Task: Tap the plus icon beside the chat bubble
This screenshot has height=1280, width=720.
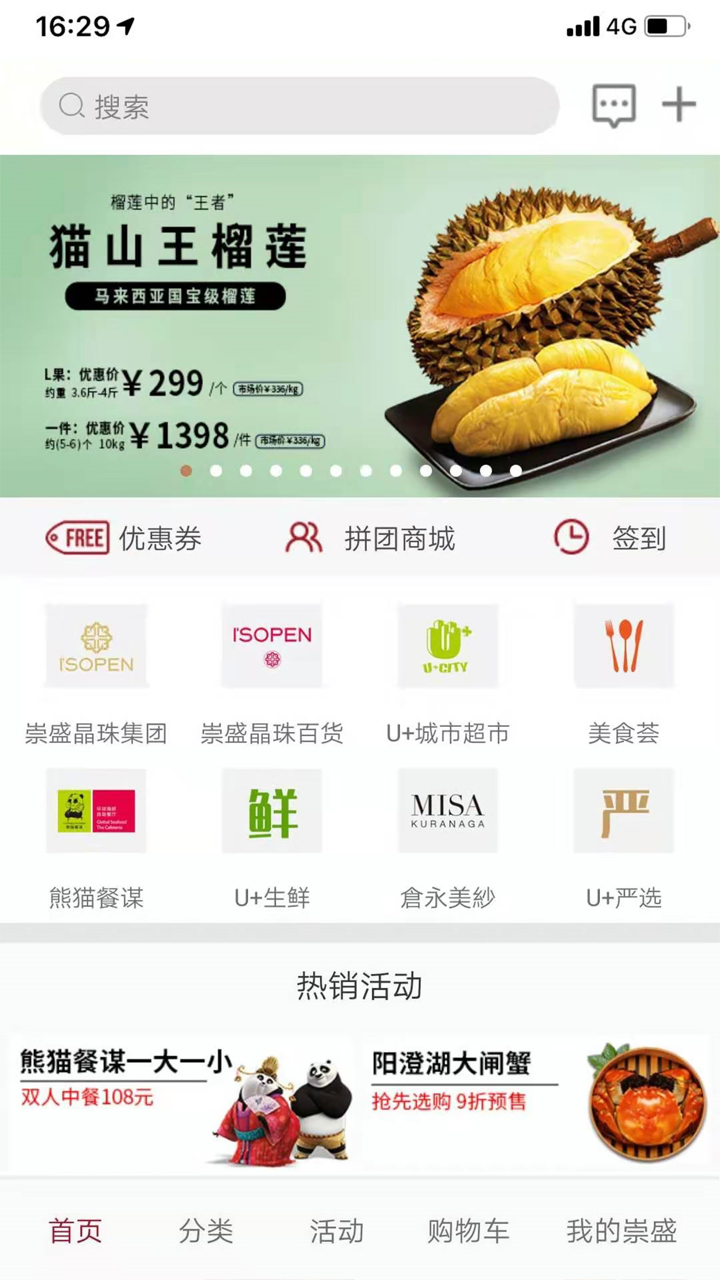Action: pyautogui.click(x=679, y=103)
